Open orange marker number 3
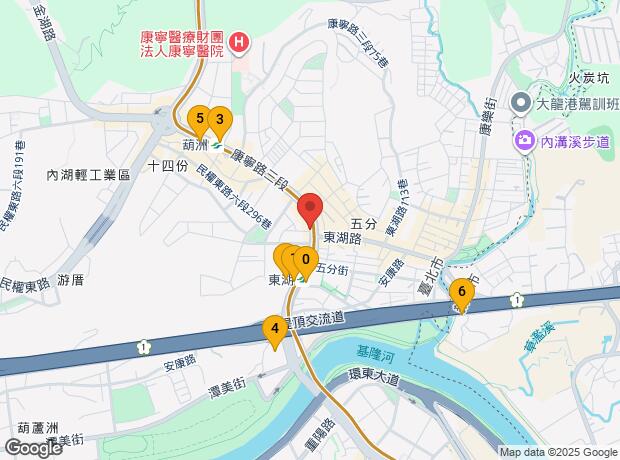The width and height of the screenshot is (620, 460). click(x=220, y=119)
